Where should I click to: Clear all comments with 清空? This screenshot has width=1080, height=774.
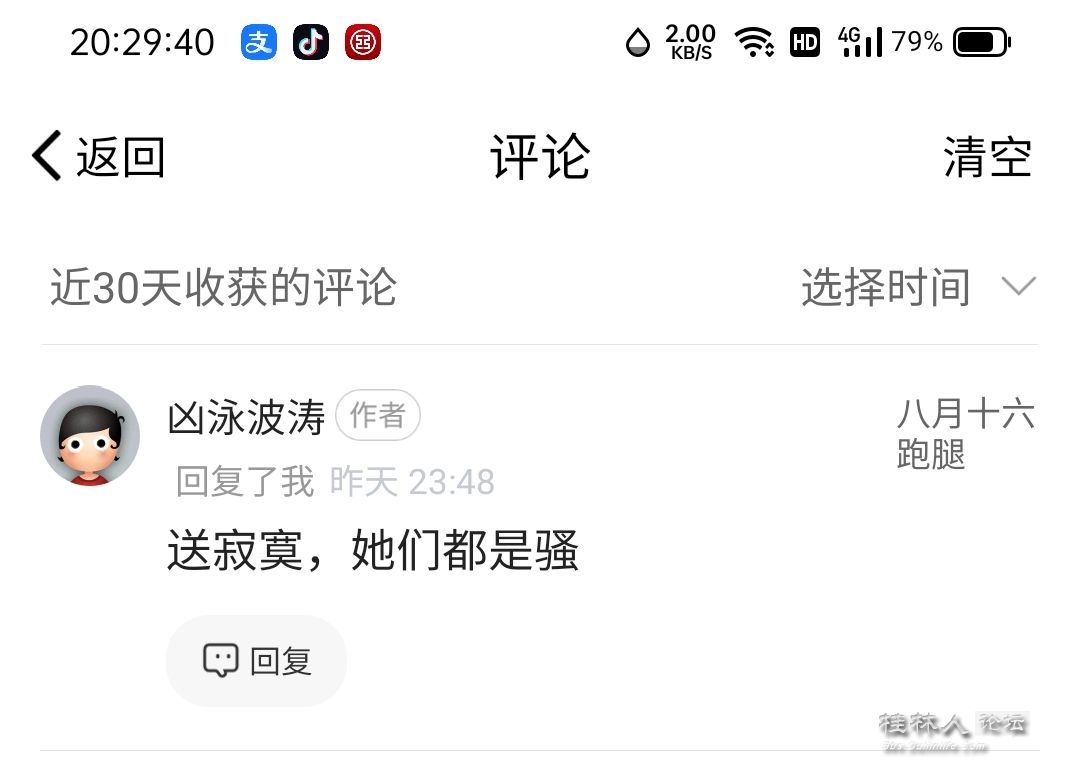click(986, 157)
